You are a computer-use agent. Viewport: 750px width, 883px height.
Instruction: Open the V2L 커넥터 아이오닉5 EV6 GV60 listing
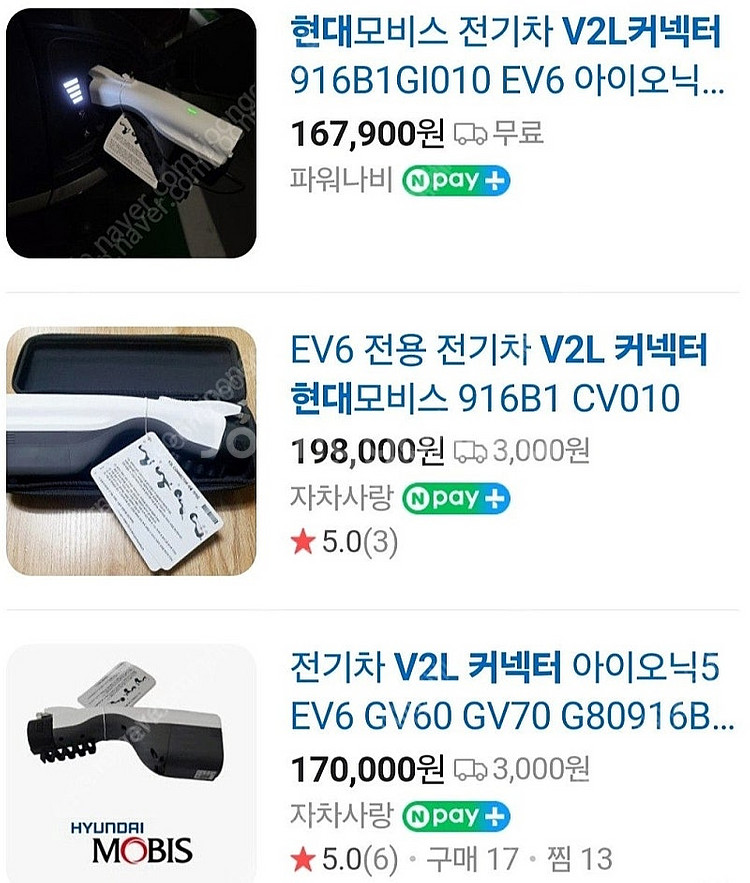[x=512, y=690]
